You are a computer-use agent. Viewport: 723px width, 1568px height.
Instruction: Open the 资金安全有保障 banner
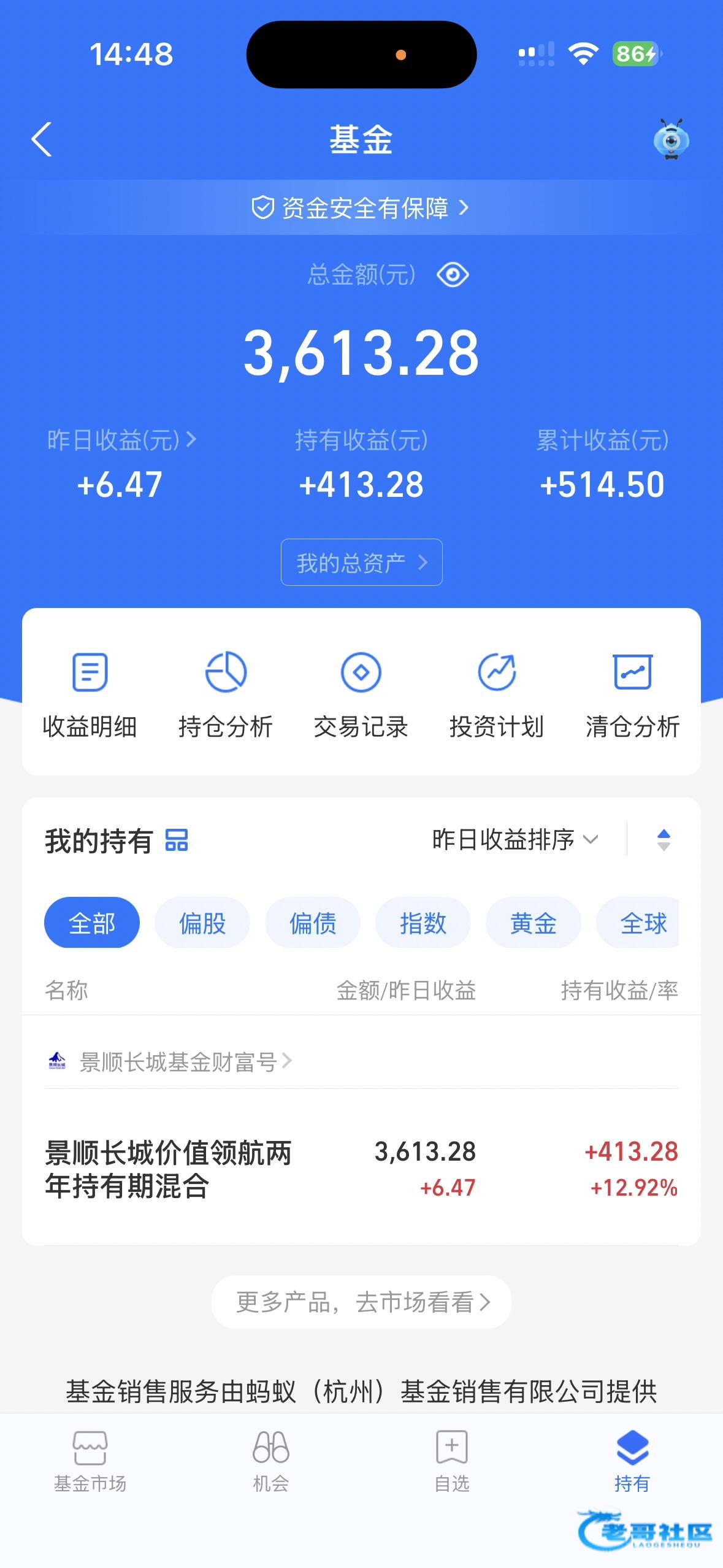[x=361, y=208]
